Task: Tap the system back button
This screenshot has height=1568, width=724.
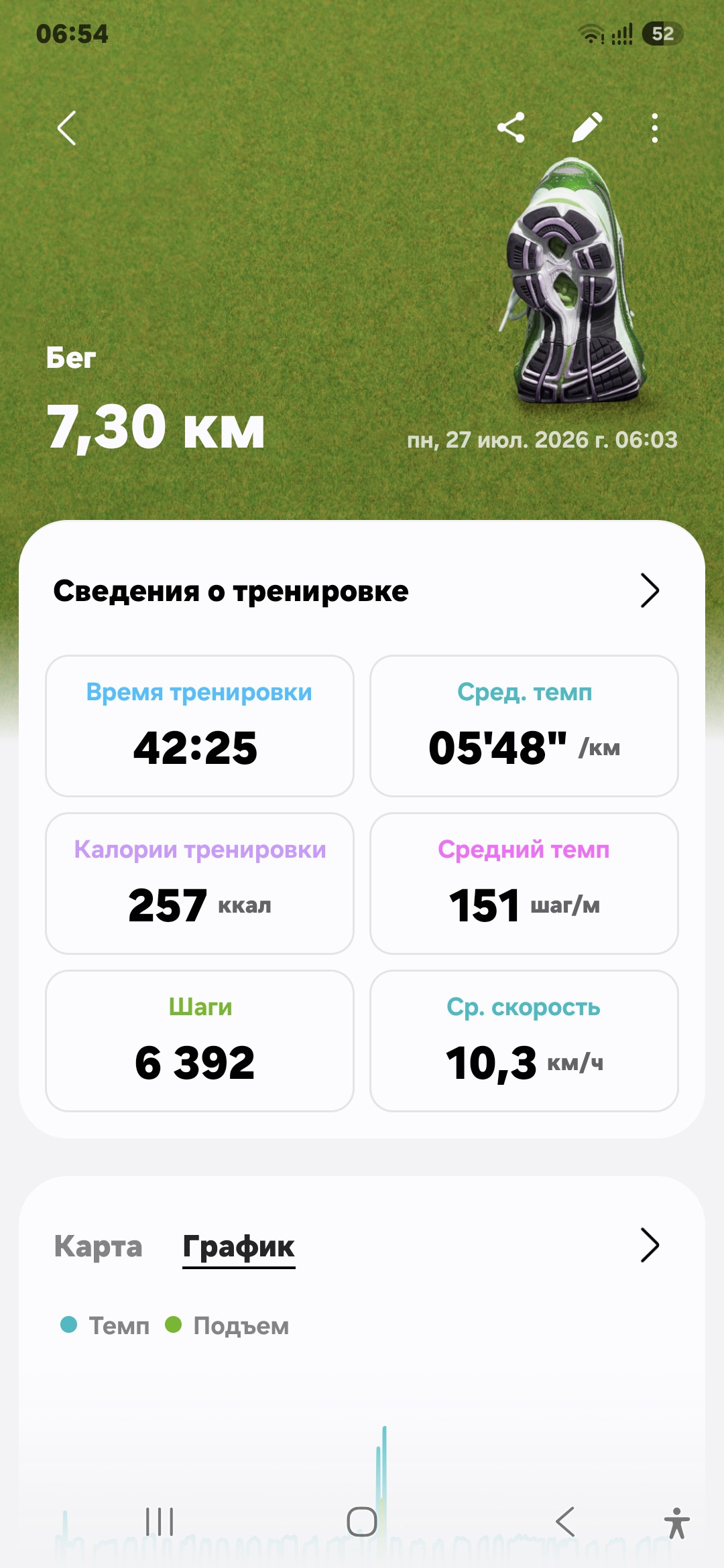Action: pyautogui.click(x=565, y=1521)
